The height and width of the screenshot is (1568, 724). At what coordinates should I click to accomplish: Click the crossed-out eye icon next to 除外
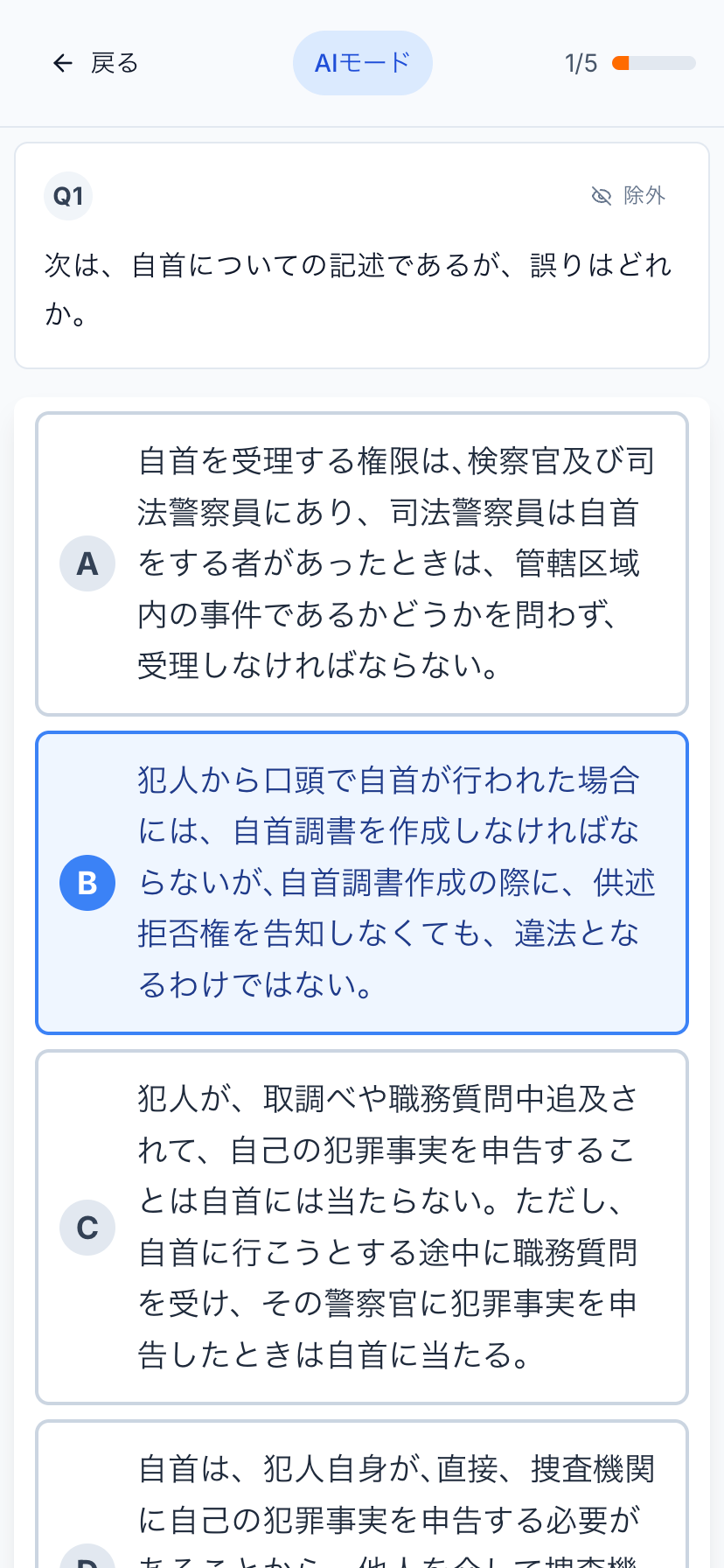pyautogui.click(x=602, y=196)
